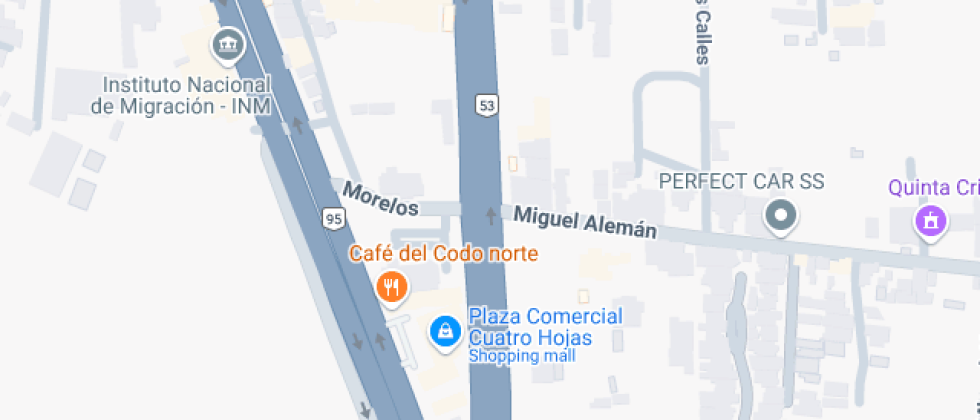This screenshot has width=980, height=420.
Task: Open the purple Quinta marker
Action: 931,220
